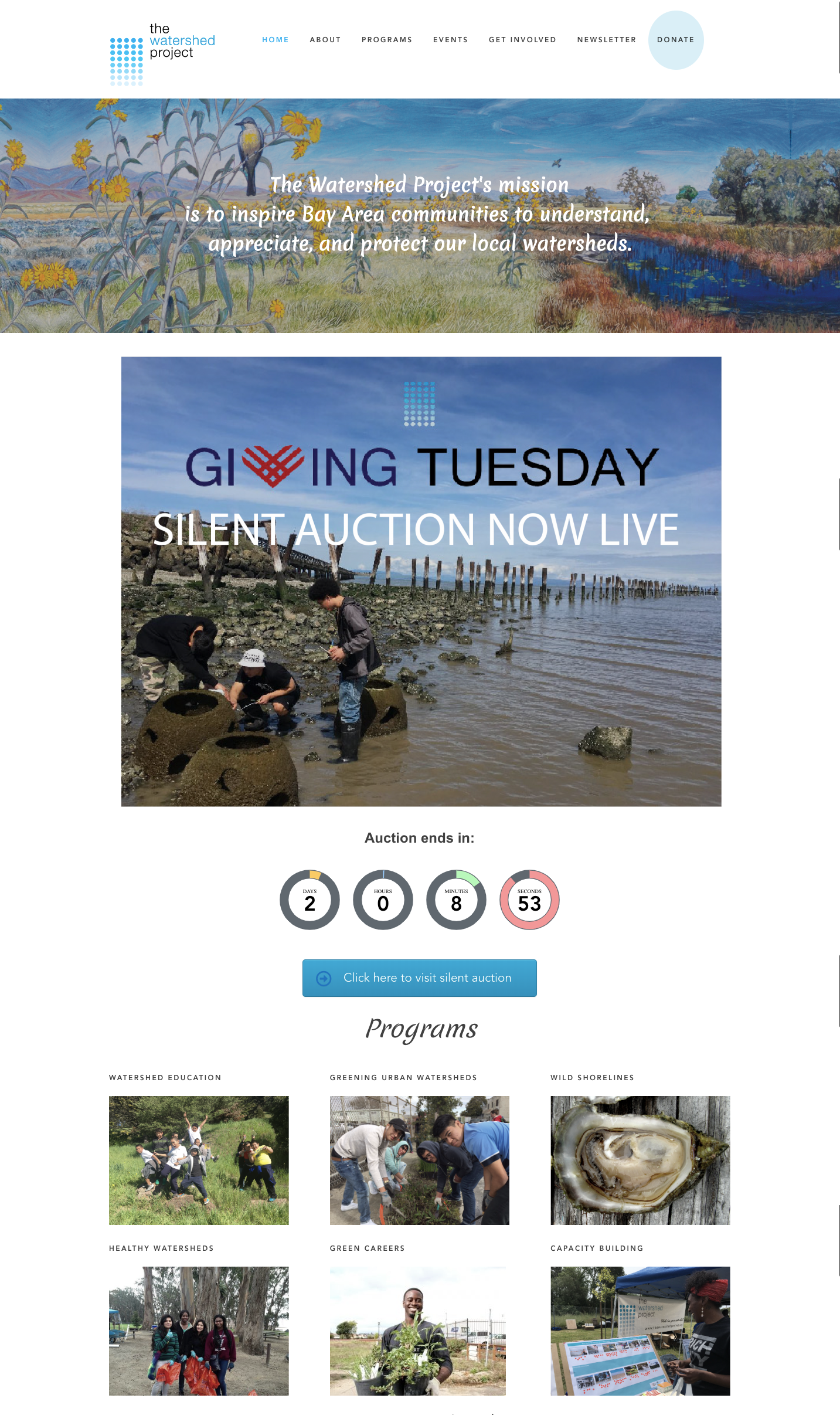Tap The Watershed Project logo
The height and width of the screenshot is (1415, 840).
(x=162, y=54)
